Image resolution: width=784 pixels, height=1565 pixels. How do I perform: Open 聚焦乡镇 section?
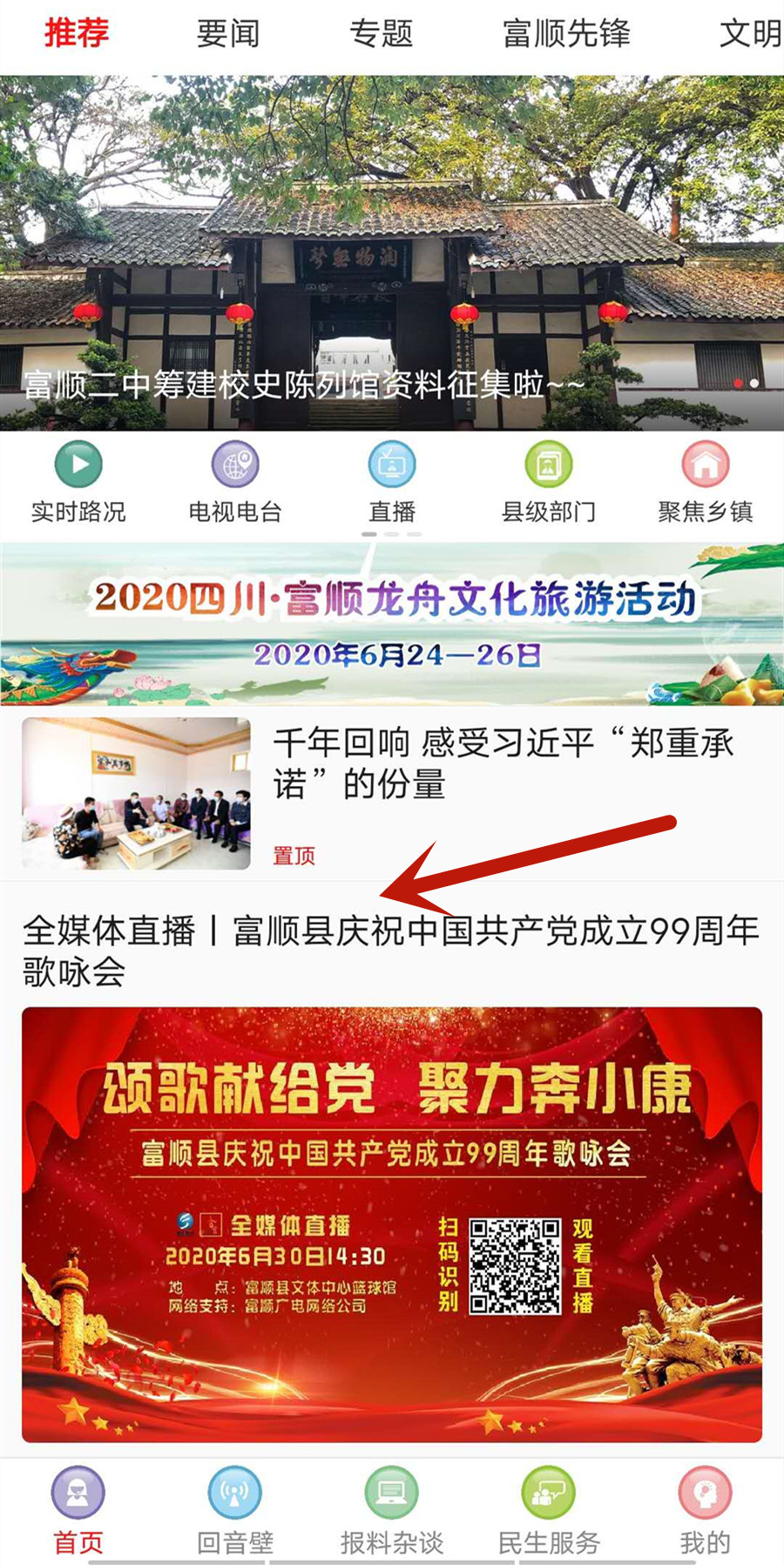coord(706,481)
